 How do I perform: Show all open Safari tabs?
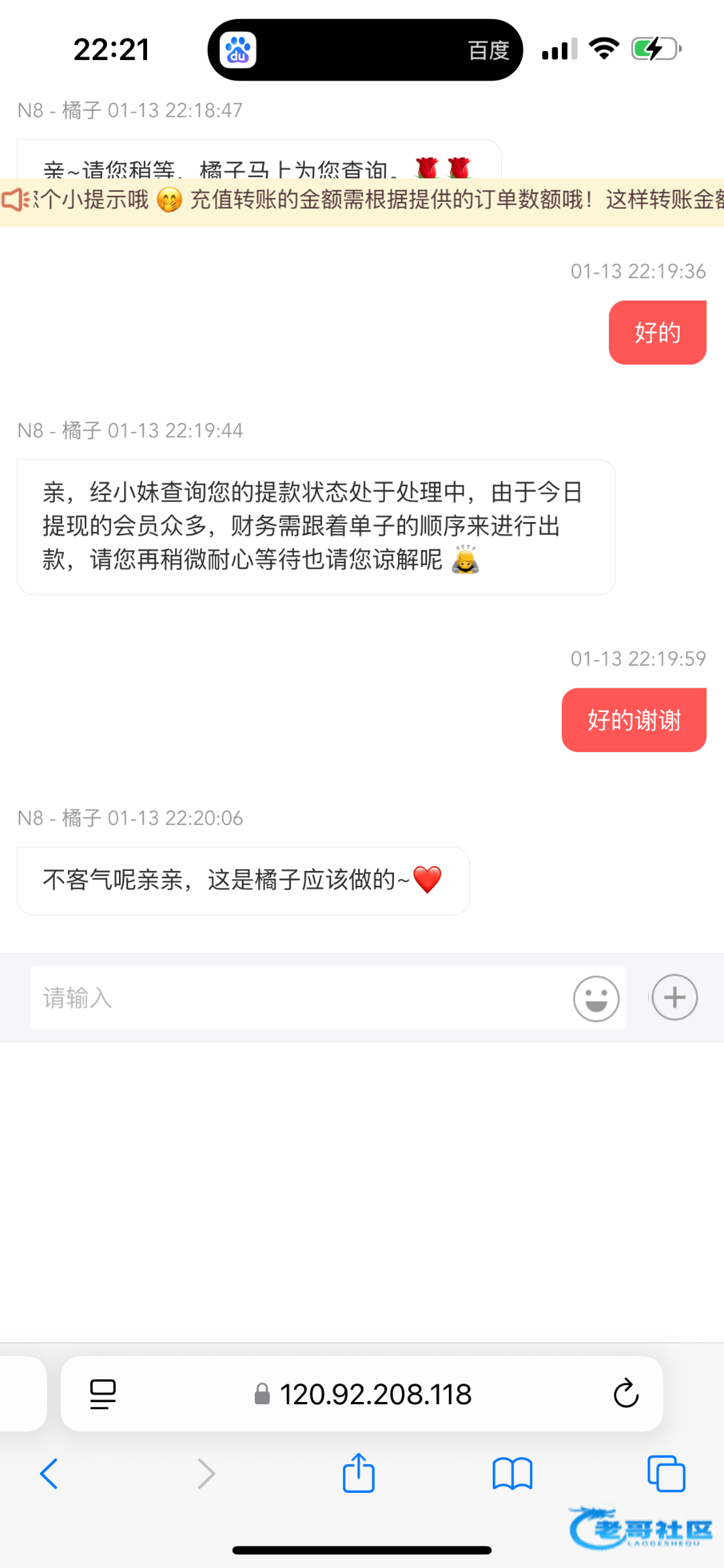[x=666, y=1474]
